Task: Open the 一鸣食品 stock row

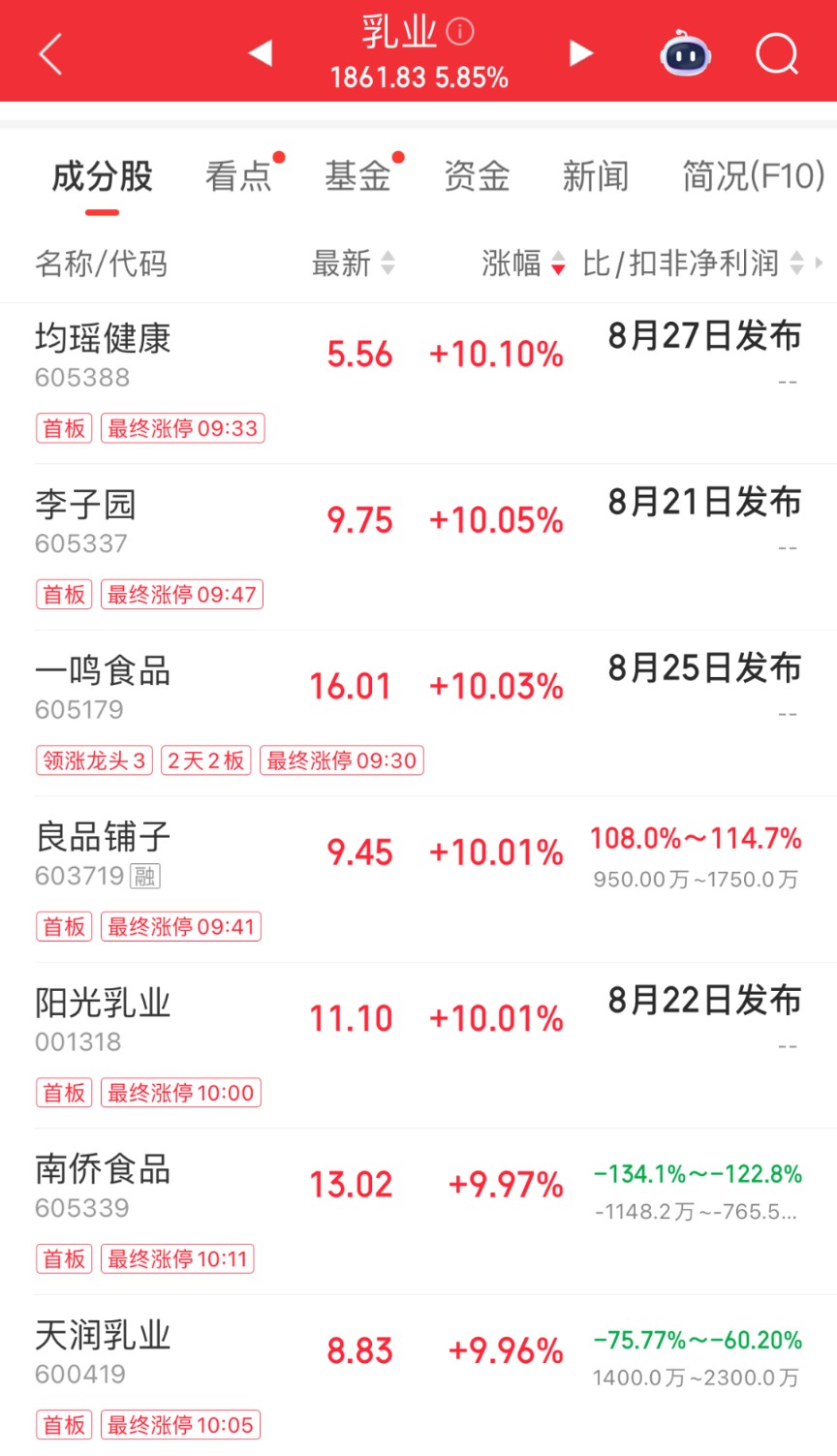Action: (x=418, y=714)
